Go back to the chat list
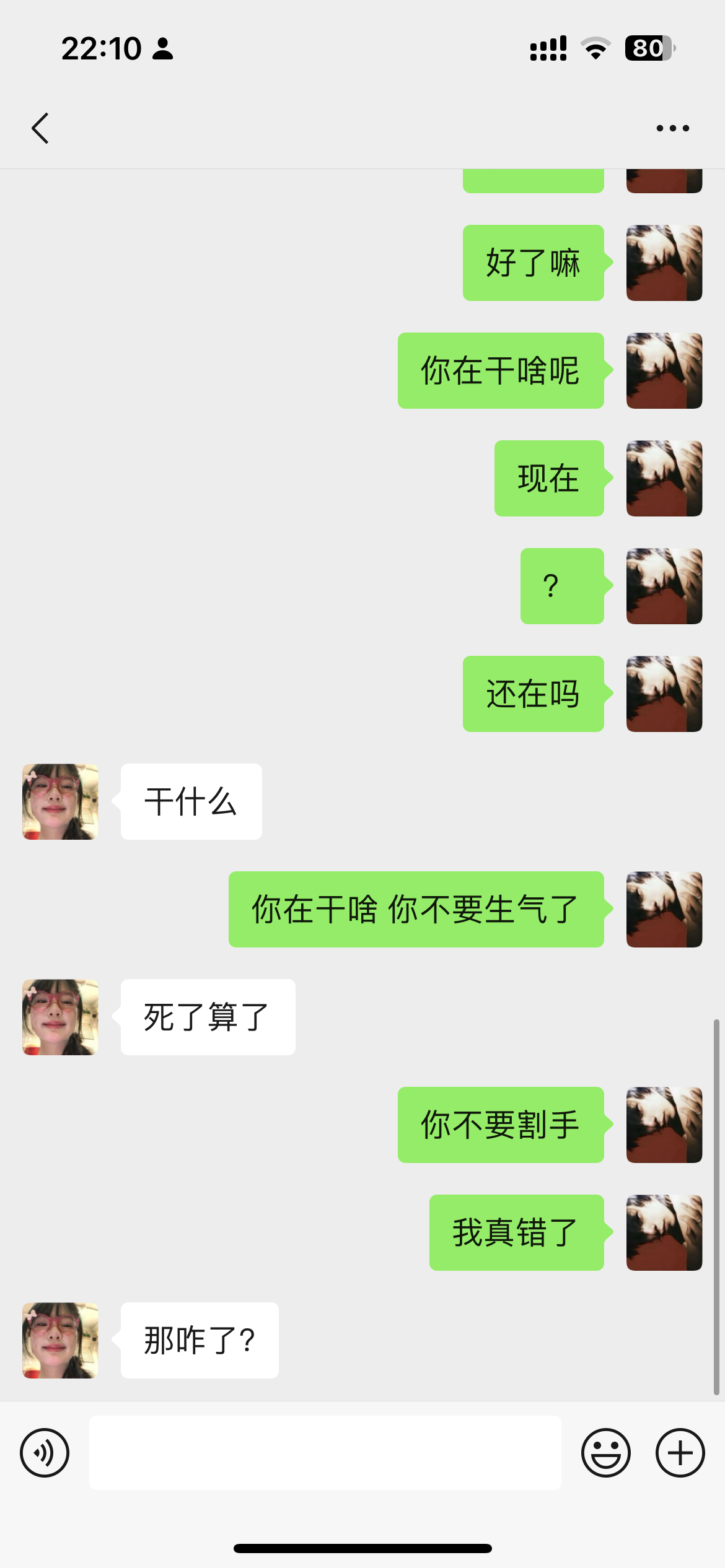The image size is (725, 1568). (x=40, y=128)
